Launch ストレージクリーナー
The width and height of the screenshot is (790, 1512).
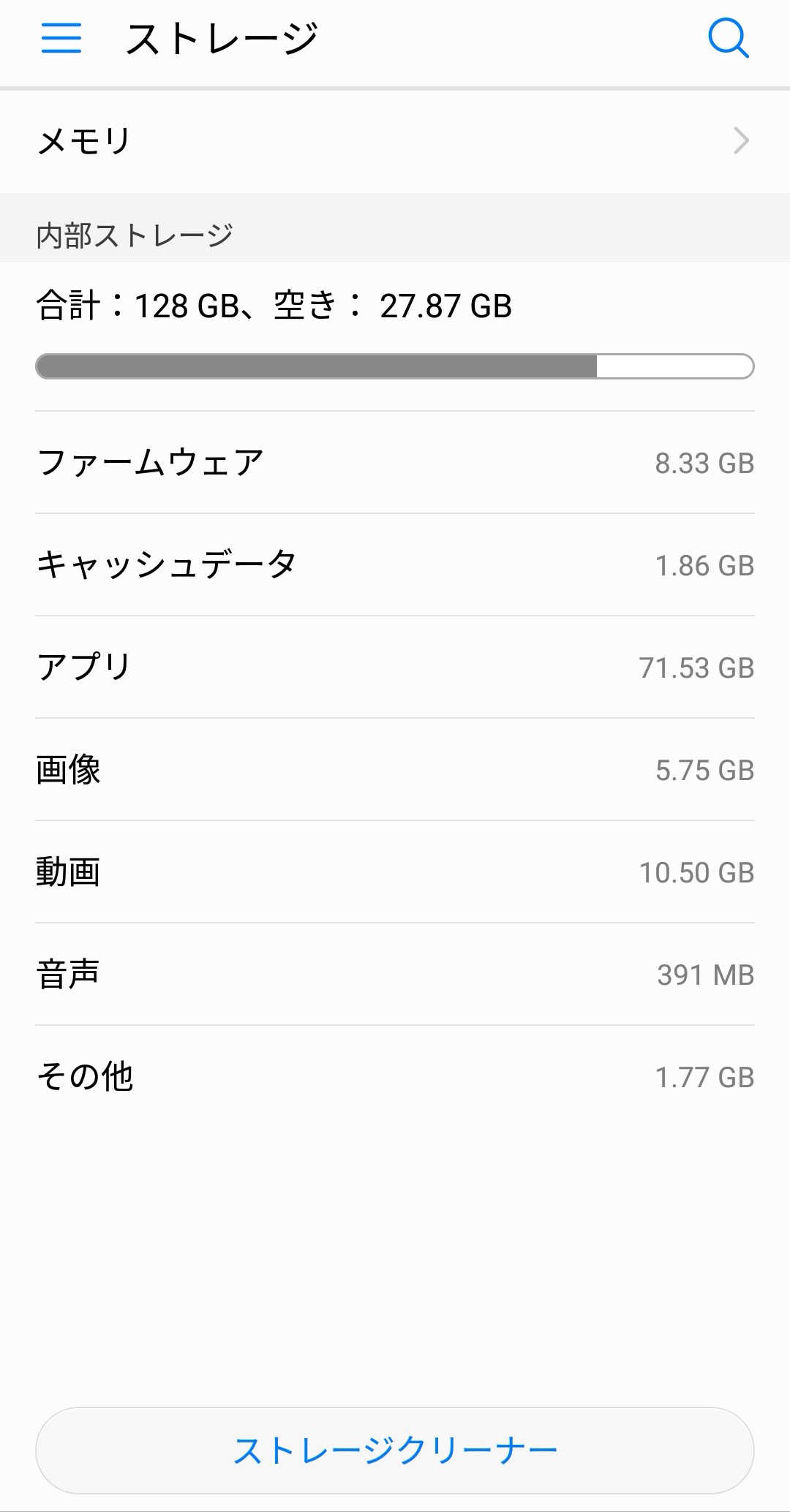pyautogui.click(x=395, y=1451)
